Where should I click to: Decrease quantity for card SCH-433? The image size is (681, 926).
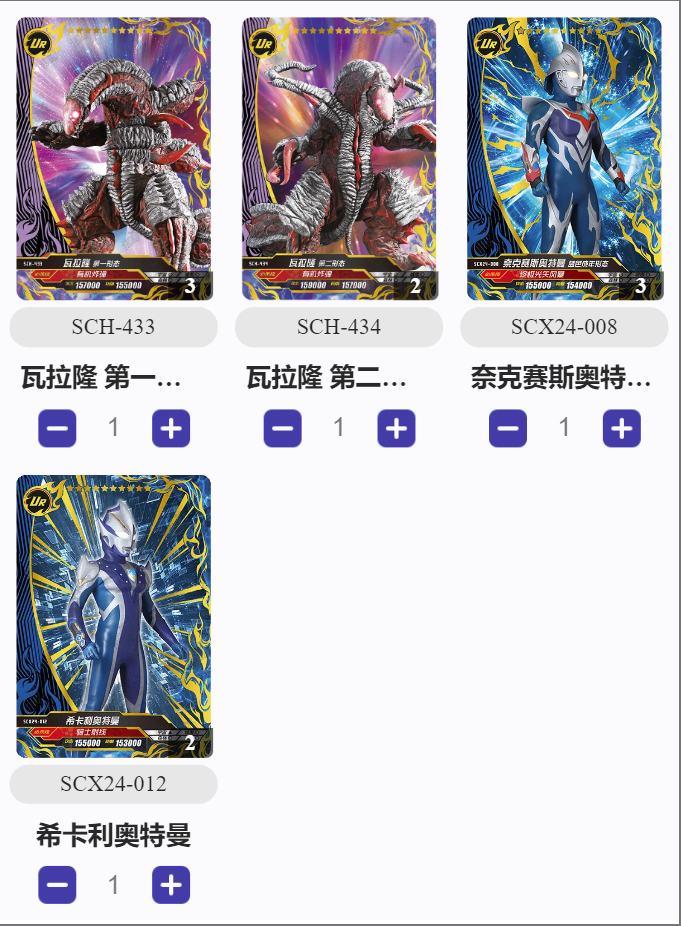57,428
